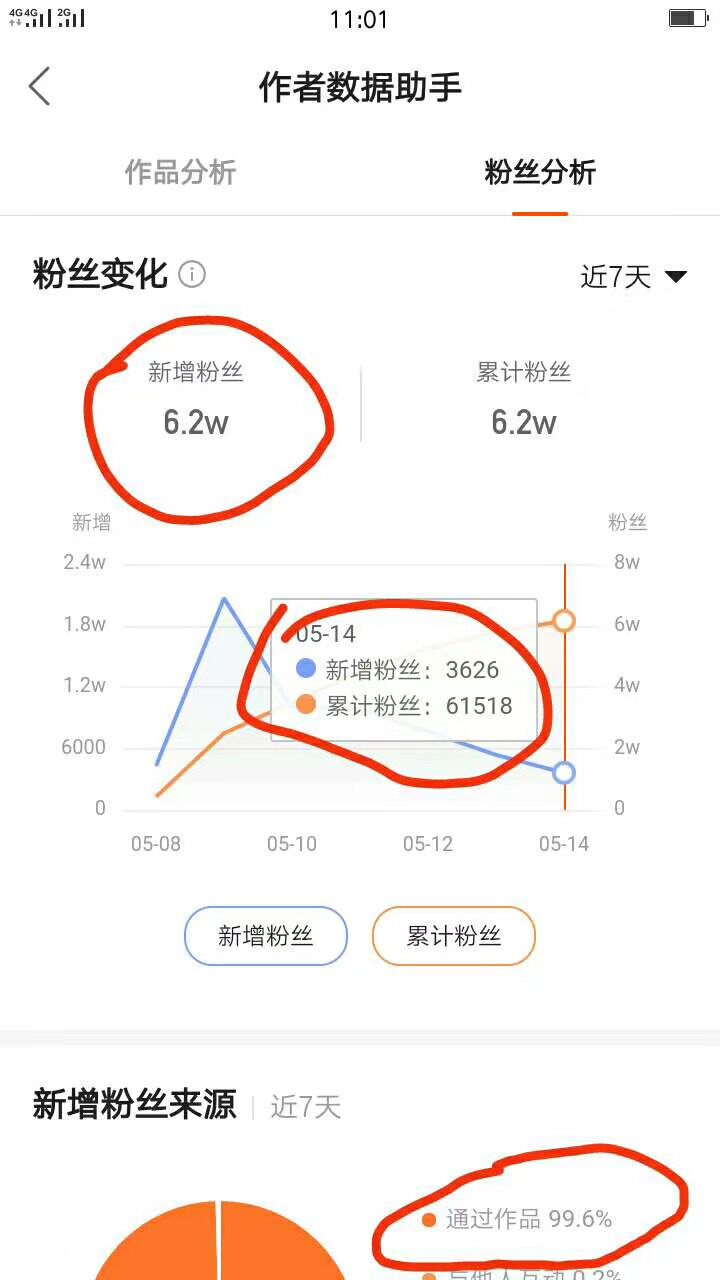The width and height of the screenshot is (720, 1280).
Task: Switch to the 作品分析 tab
Action: tap(180, 172)
